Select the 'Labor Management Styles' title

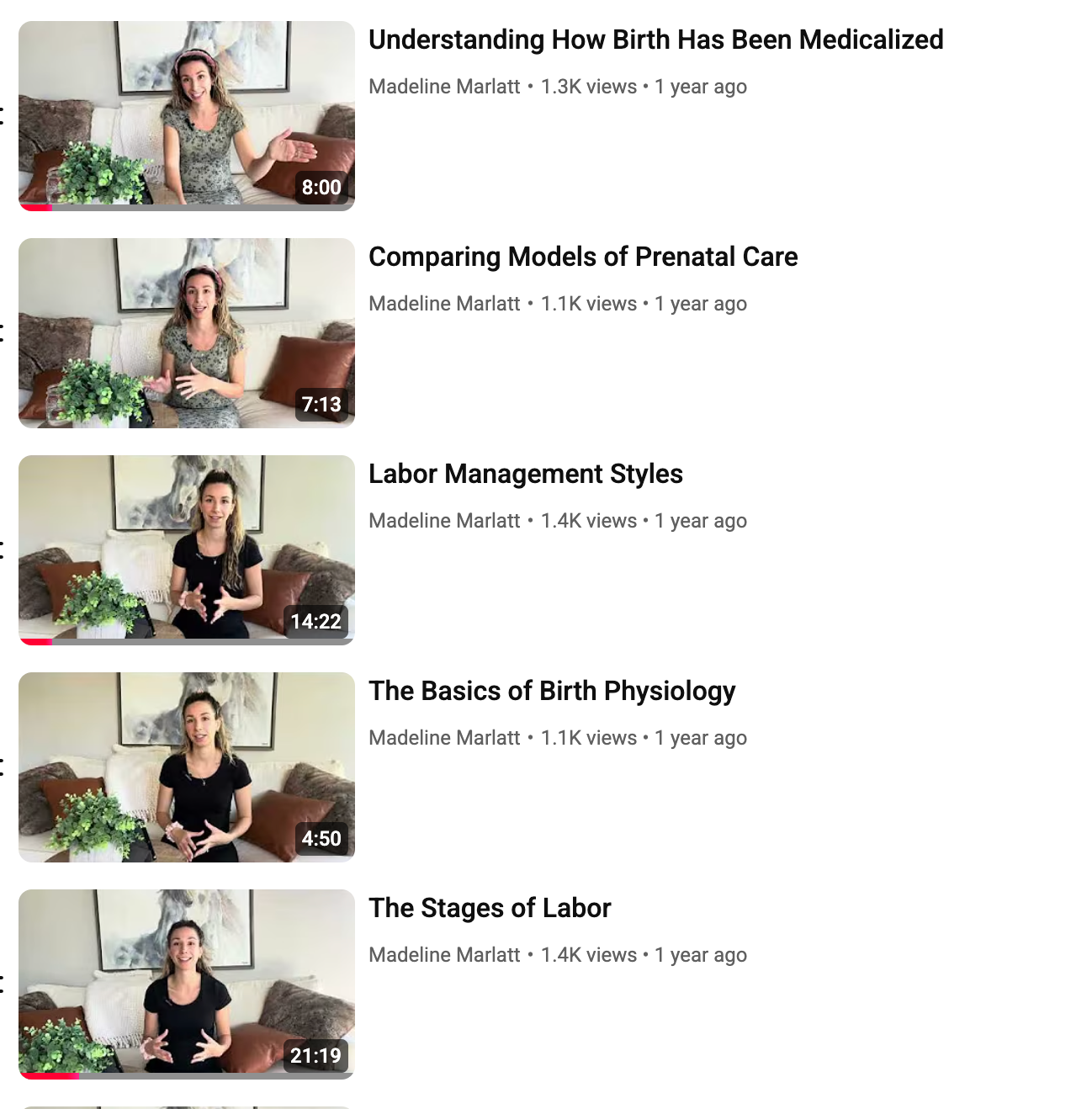point(526,474)
